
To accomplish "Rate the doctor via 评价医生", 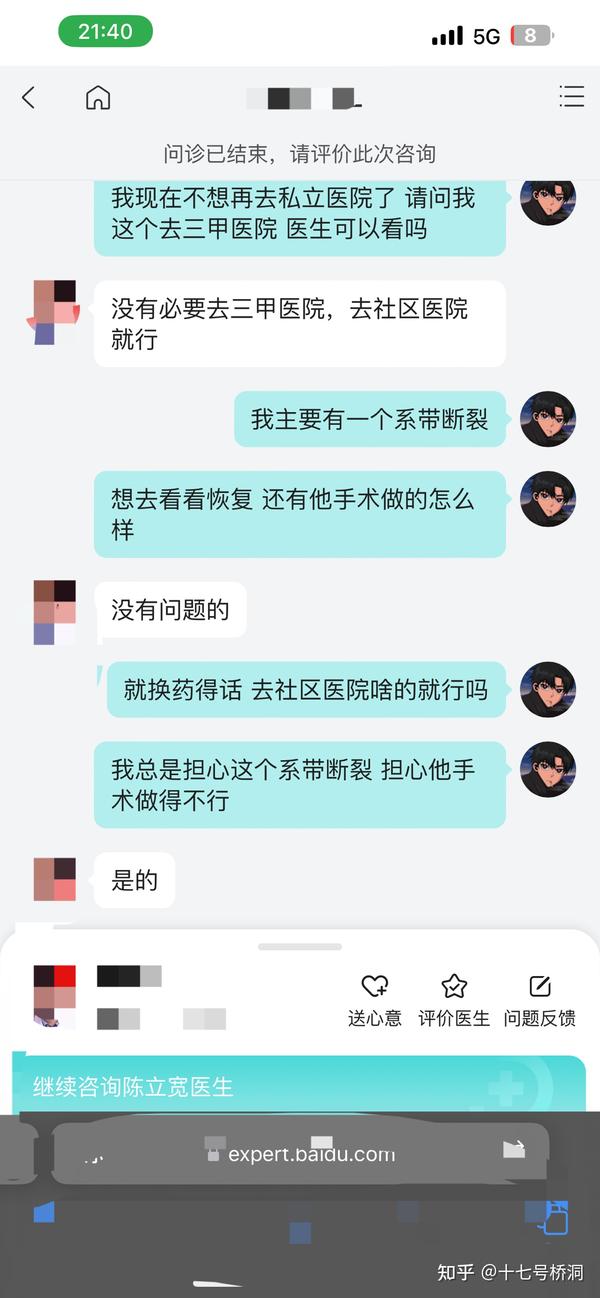I will coord(454,1000).
